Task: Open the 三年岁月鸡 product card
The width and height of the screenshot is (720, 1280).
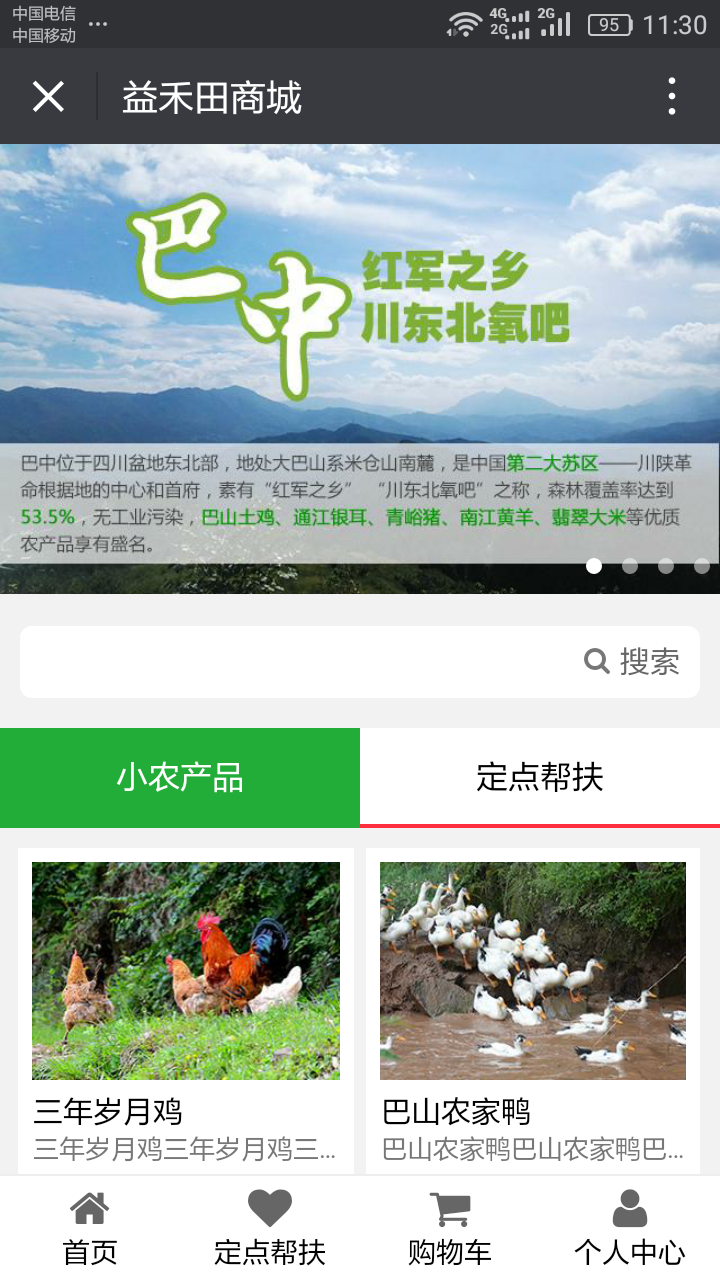Action: coord(186,1010)
